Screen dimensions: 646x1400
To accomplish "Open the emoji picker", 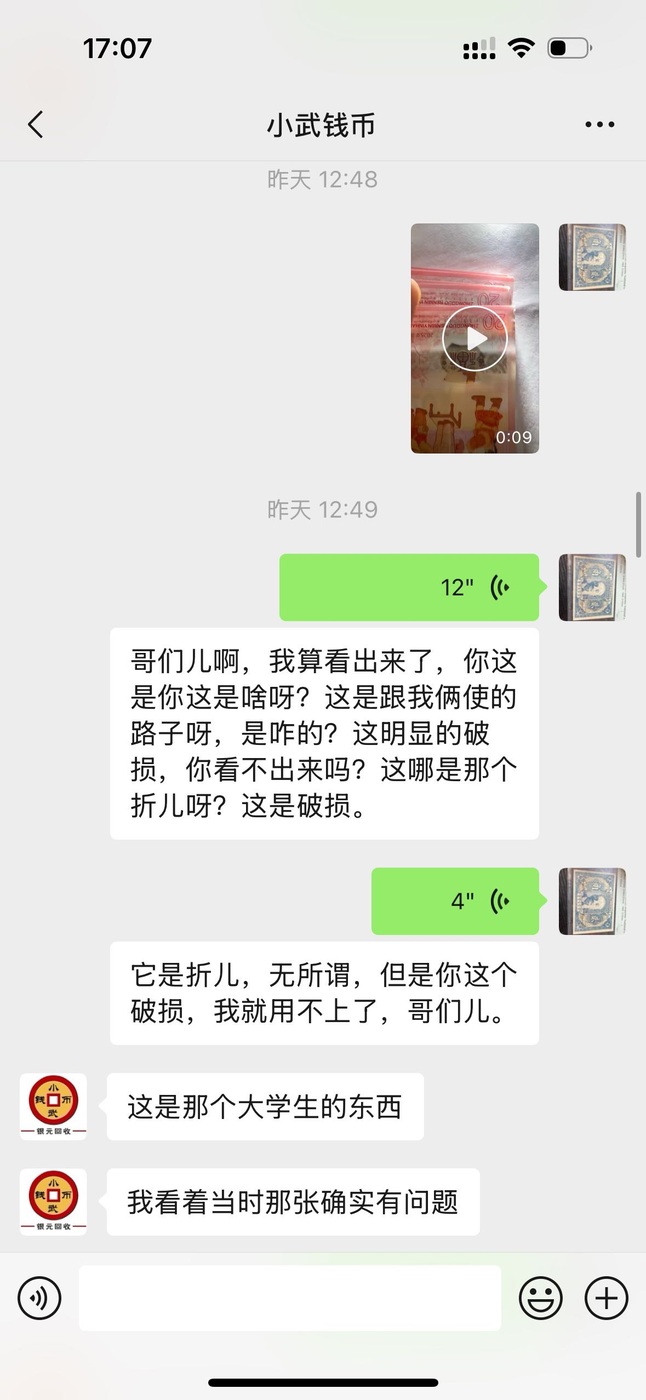I will [x=540, y=1298].
